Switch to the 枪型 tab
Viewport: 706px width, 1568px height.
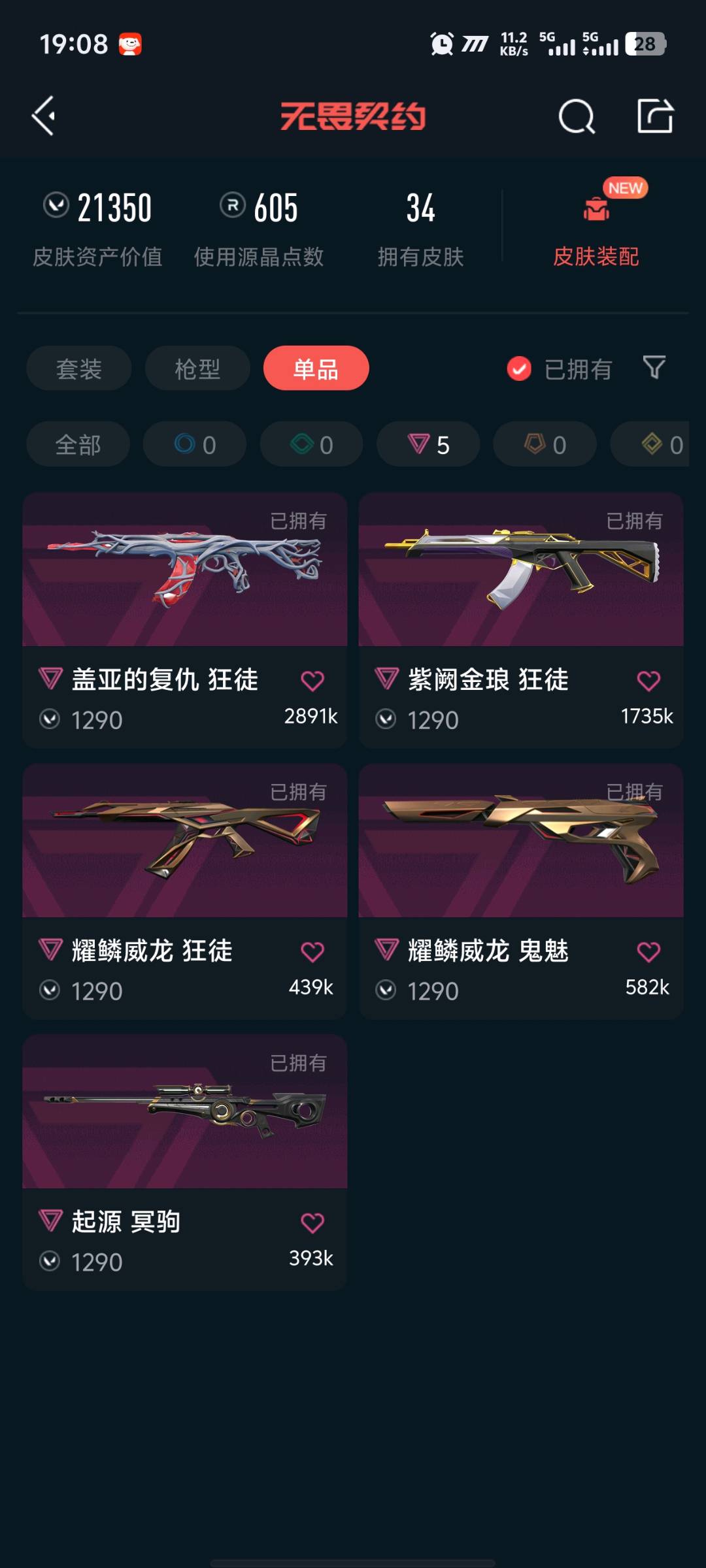pyautogui.click(x=197, y=368)
